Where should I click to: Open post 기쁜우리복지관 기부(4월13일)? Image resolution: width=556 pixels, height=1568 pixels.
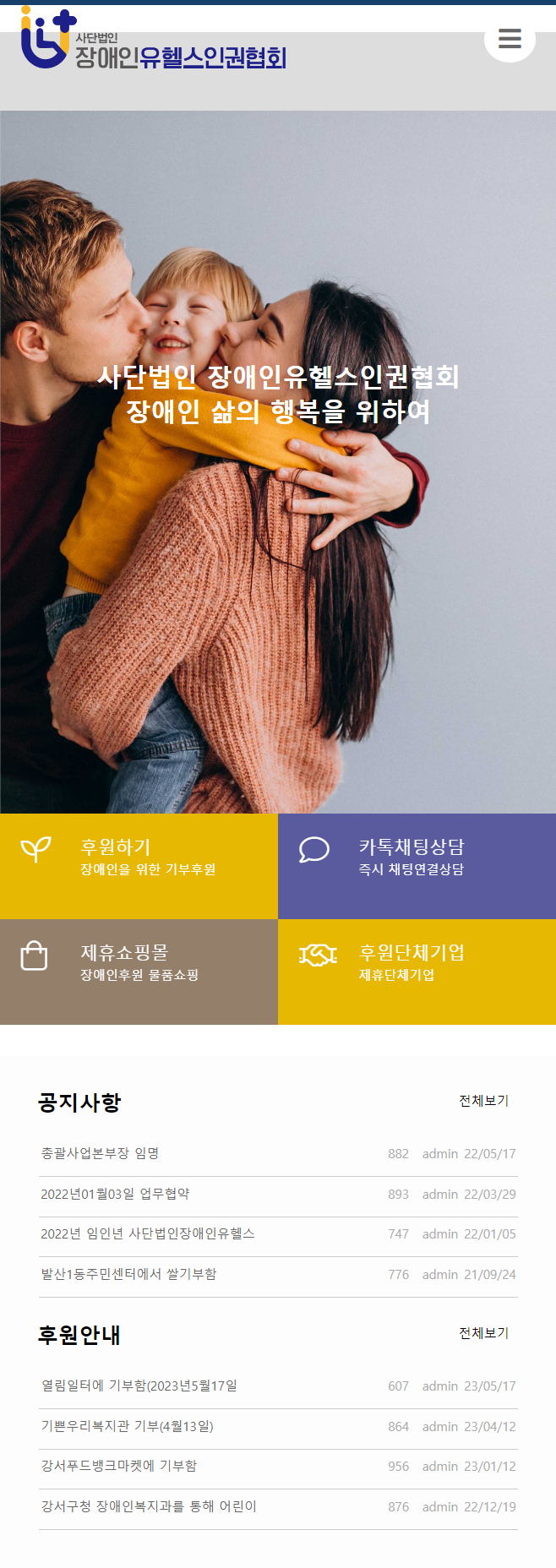(x=128, y=1426)
